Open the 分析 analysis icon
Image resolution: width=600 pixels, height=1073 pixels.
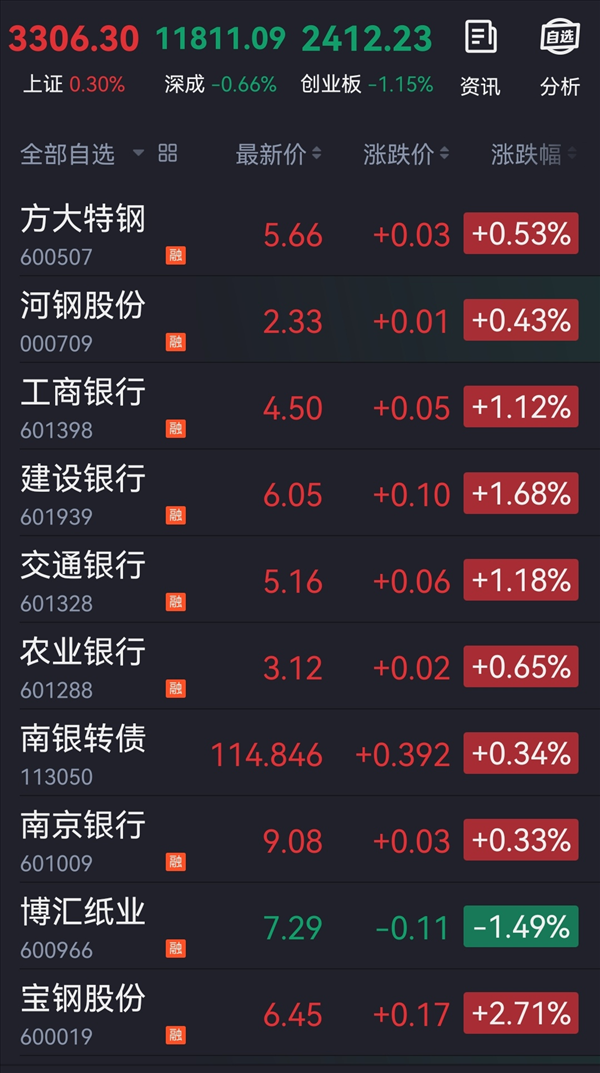[x=560, y=58]
